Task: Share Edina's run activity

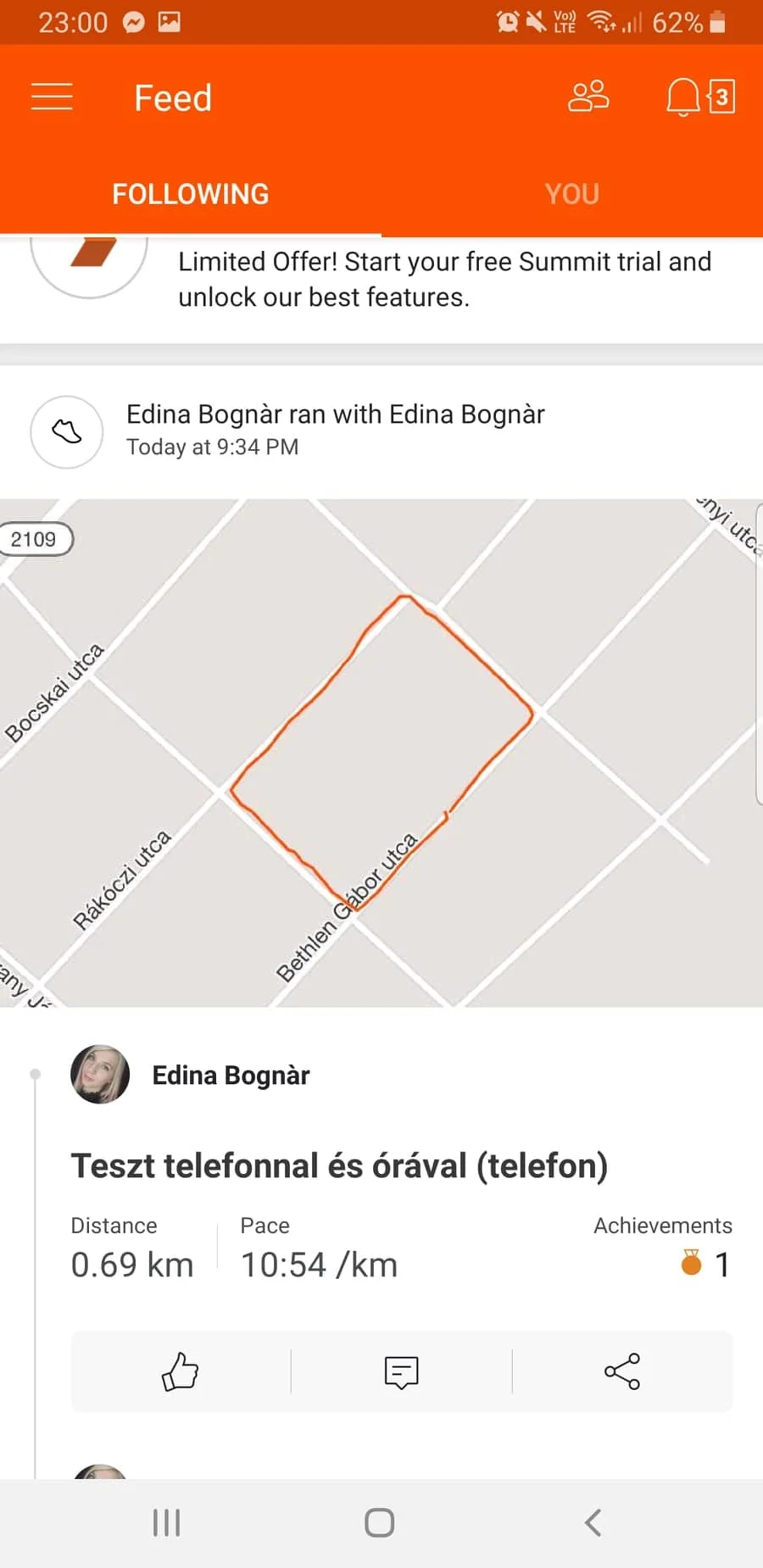Action: [622, 1371]
